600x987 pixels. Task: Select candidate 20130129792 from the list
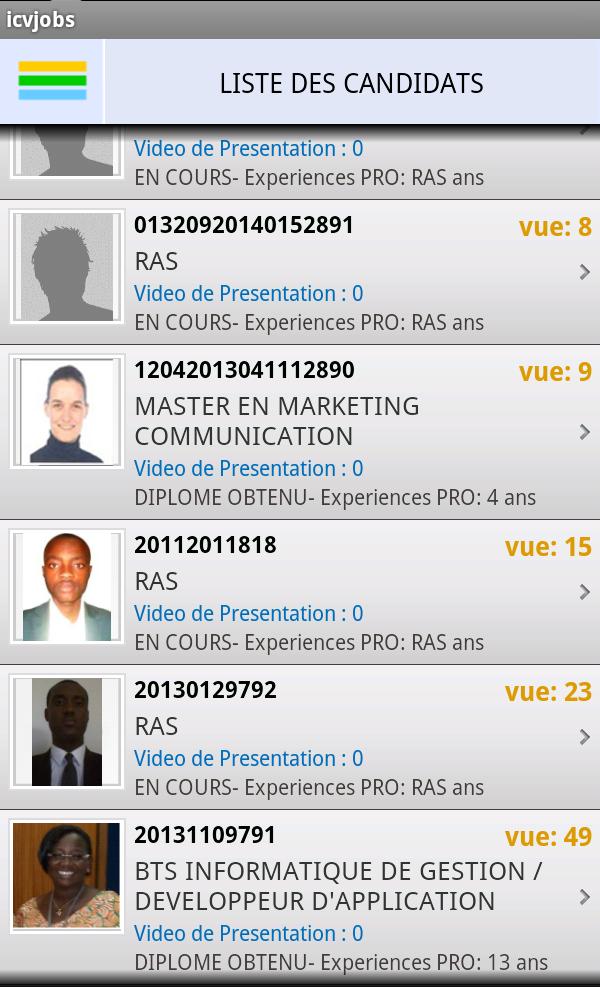coord(300,737)
